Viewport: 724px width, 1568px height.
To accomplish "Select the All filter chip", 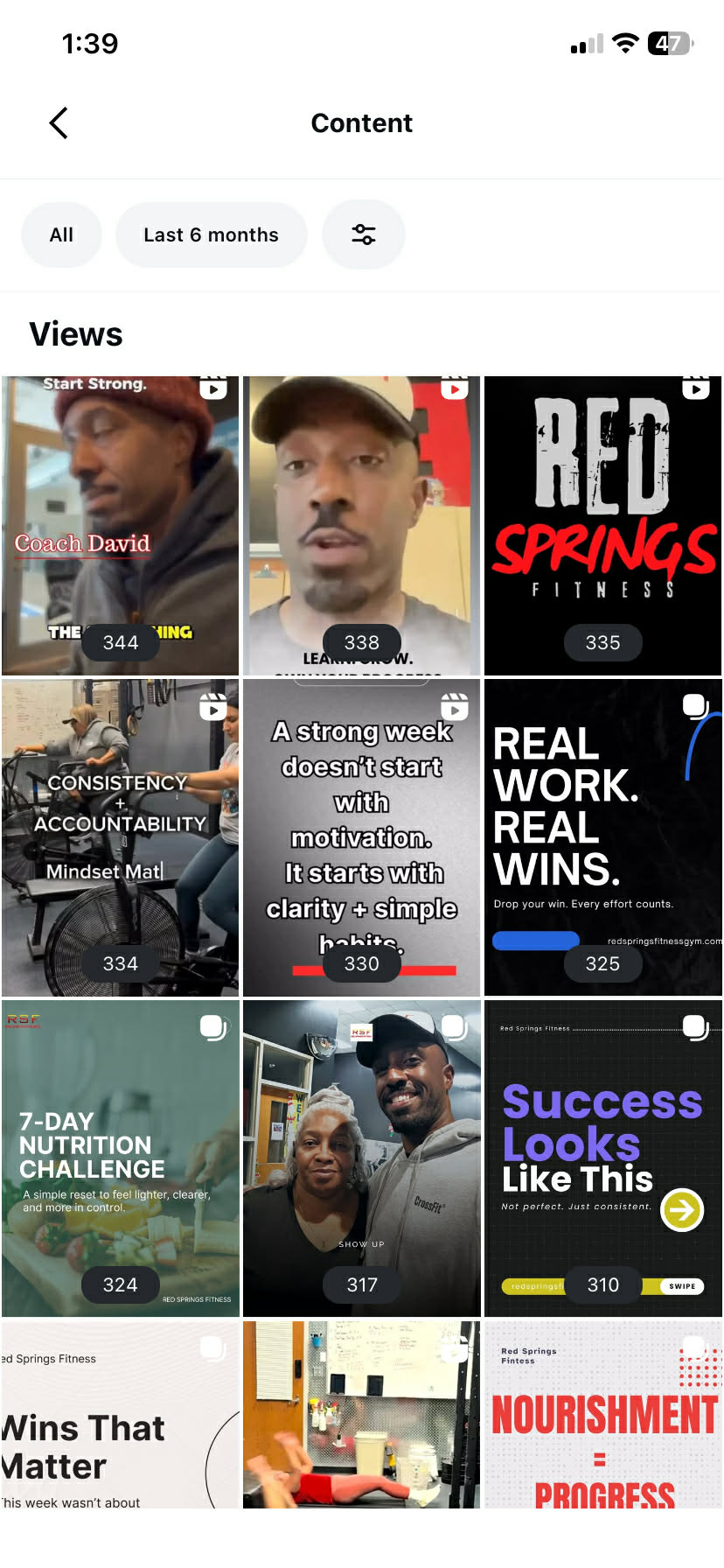I will pyautogui.click(x=61, y=234).
